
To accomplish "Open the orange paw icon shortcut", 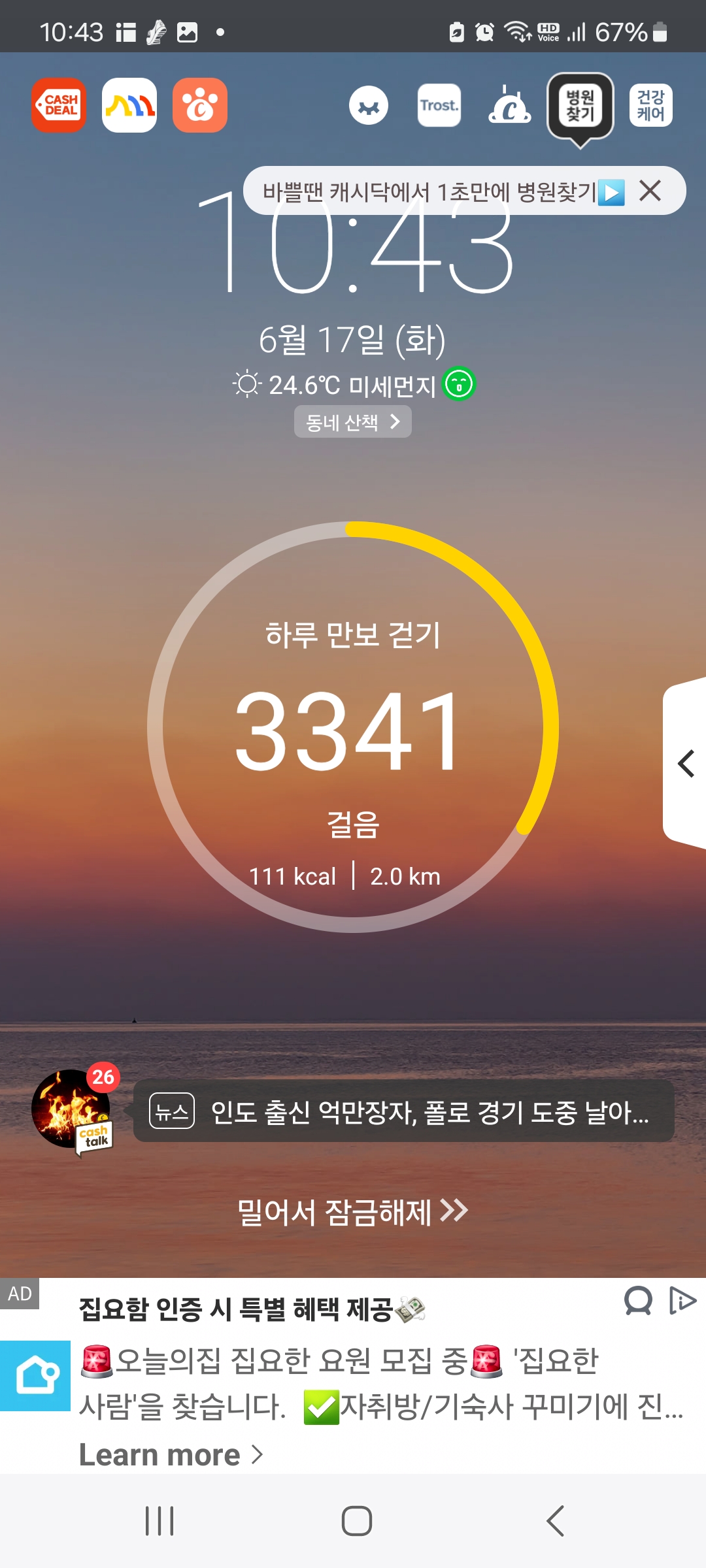I will 200,105.
